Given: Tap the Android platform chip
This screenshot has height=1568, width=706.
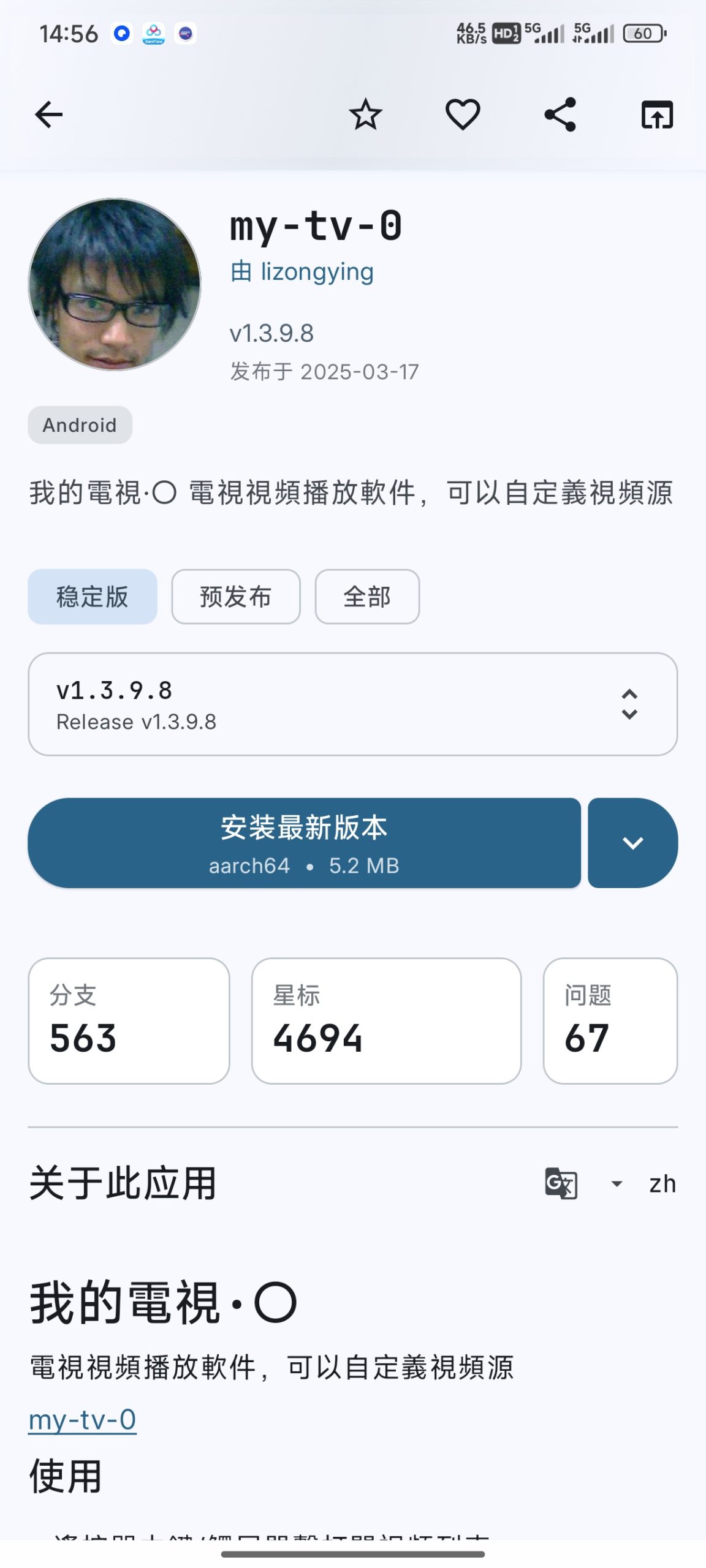Looking at the screenshot, I should point(80,425).
